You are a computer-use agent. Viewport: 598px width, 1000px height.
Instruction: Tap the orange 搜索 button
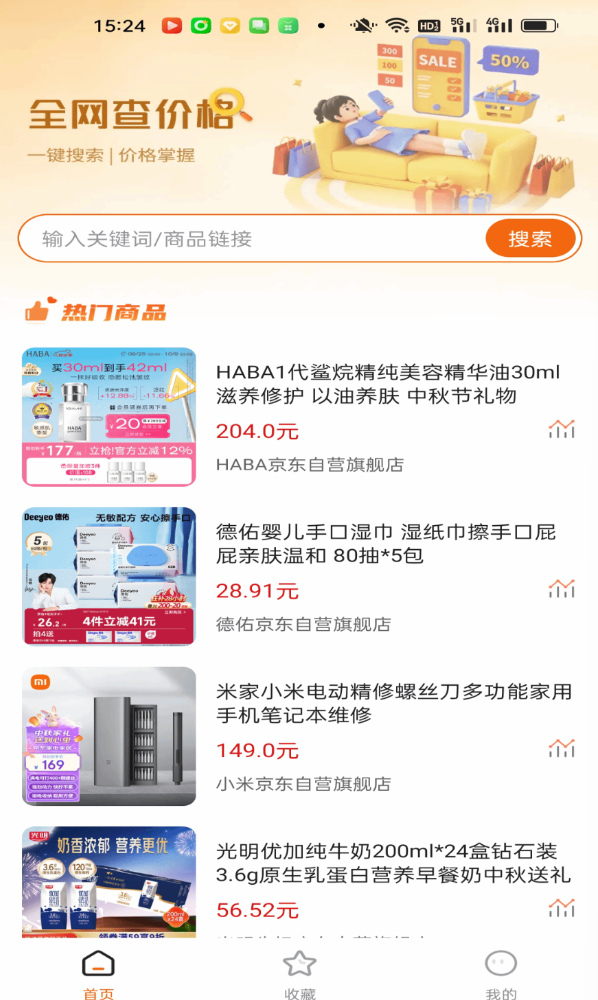(530, 239)
